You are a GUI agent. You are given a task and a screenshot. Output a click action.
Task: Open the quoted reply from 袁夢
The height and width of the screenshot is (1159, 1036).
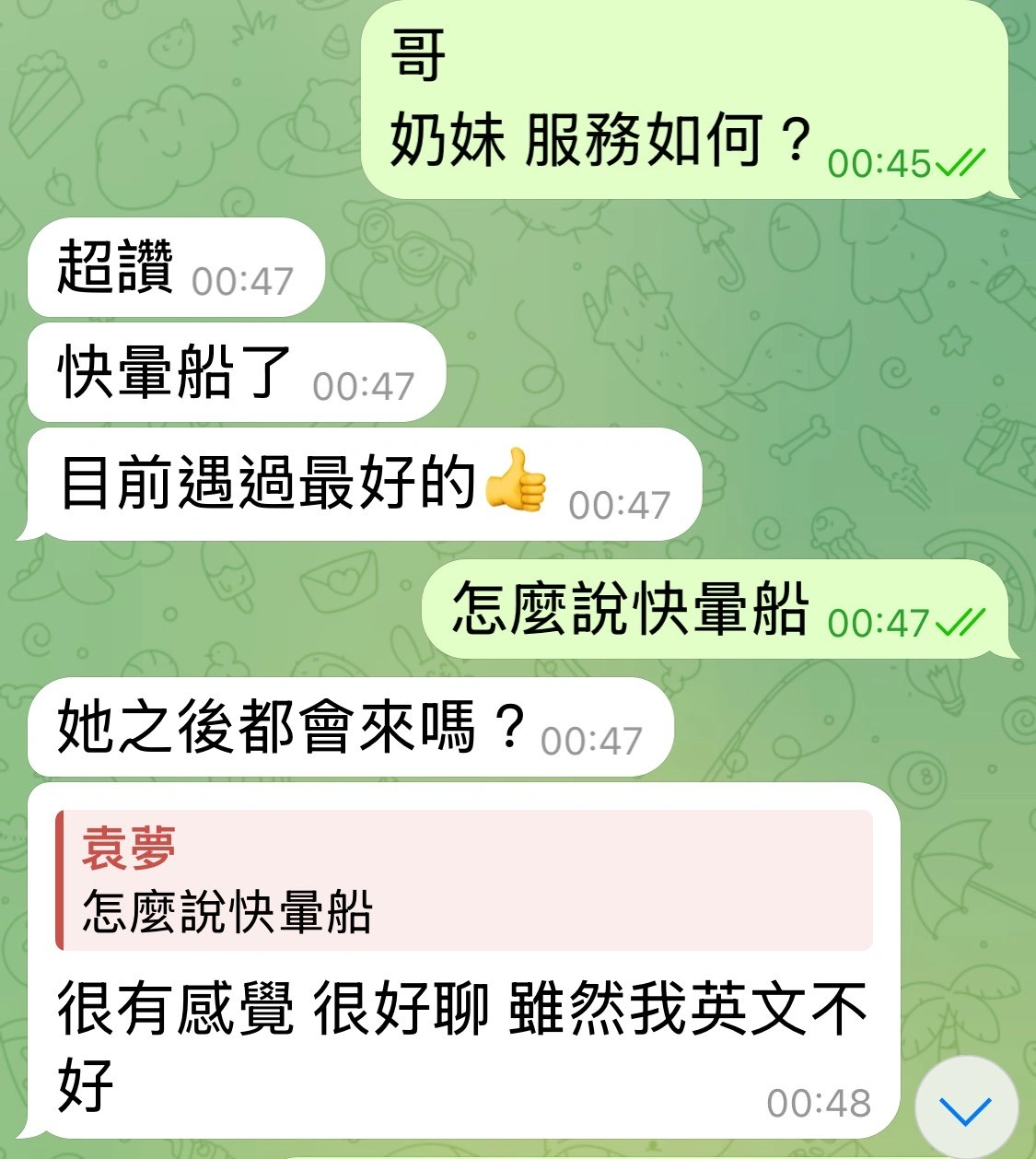[464, 880]
